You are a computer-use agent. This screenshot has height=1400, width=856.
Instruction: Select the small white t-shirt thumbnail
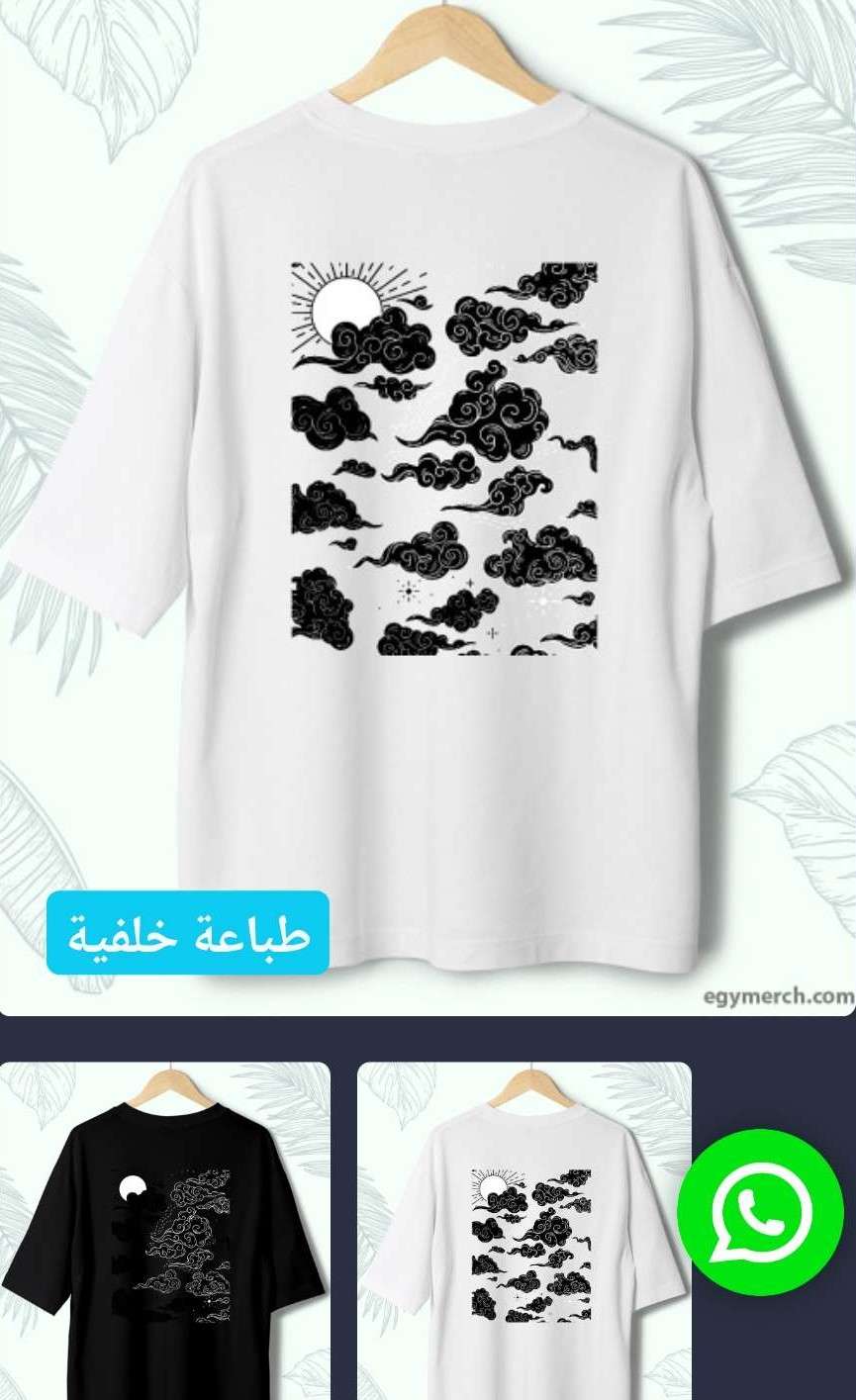pos(524,1232)
